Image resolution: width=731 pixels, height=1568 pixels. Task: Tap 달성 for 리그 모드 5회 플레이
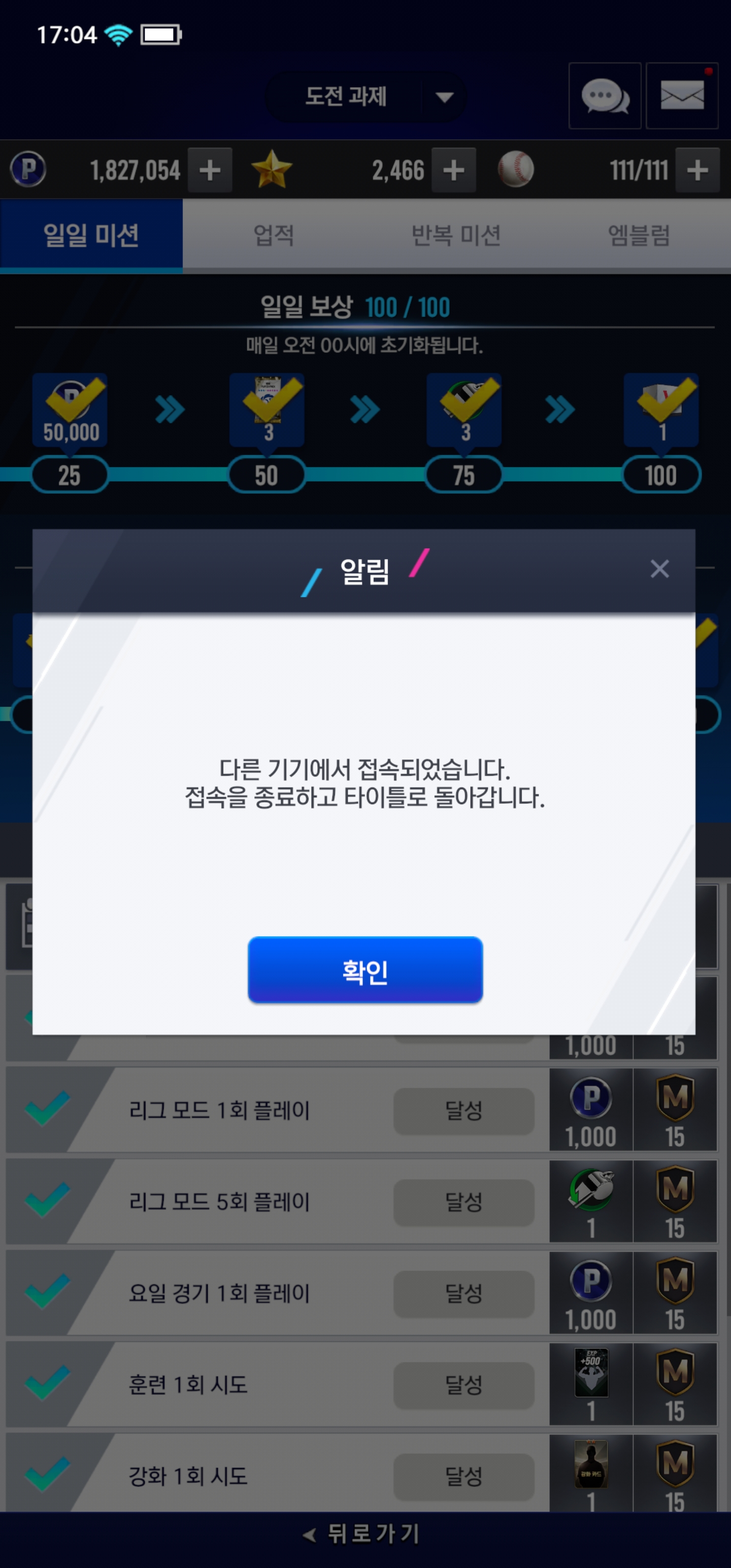pos(463,1202)
